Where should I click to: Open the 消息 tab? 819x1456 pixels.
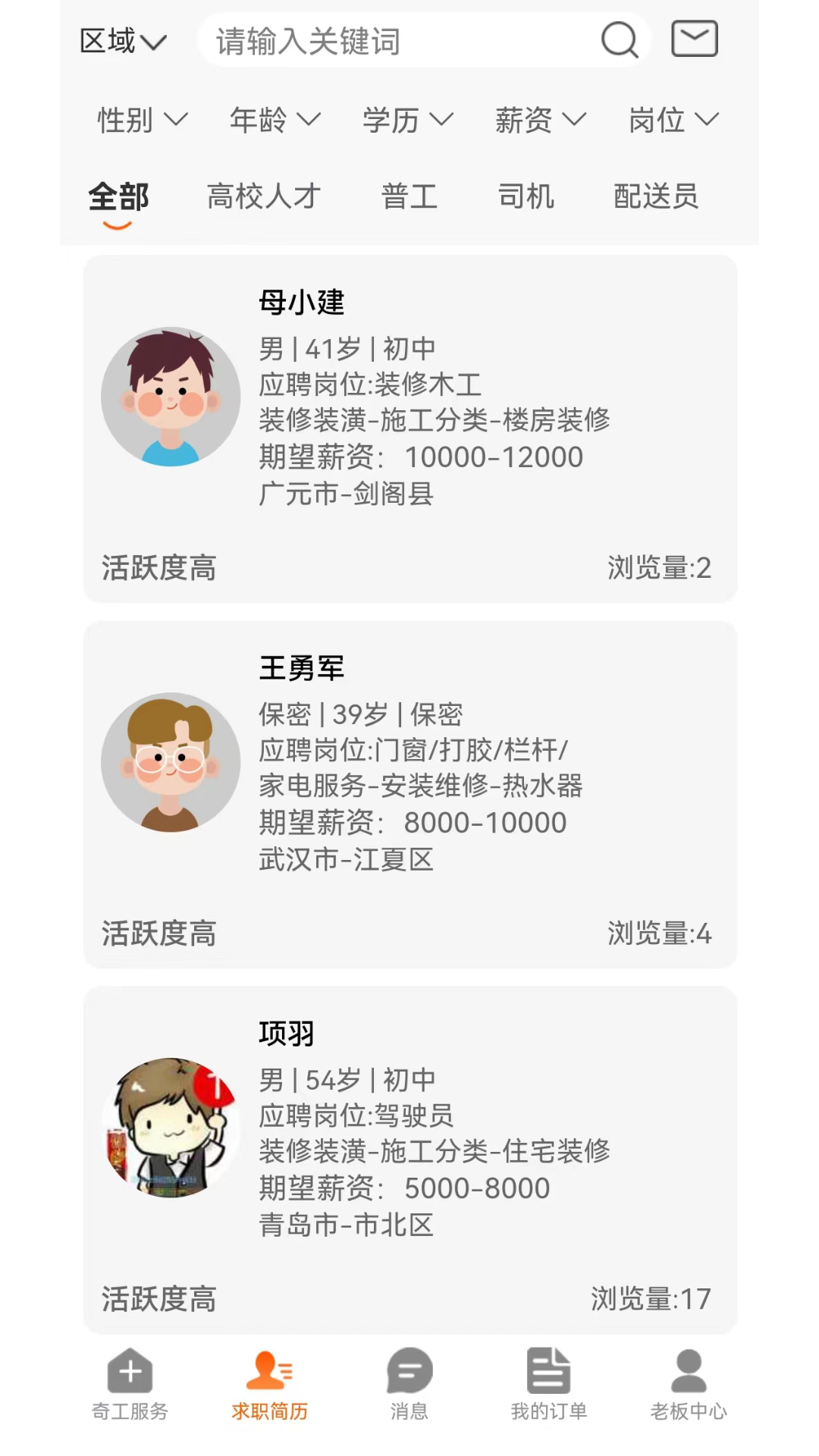pyautogui.click(x=409, y=1384)
